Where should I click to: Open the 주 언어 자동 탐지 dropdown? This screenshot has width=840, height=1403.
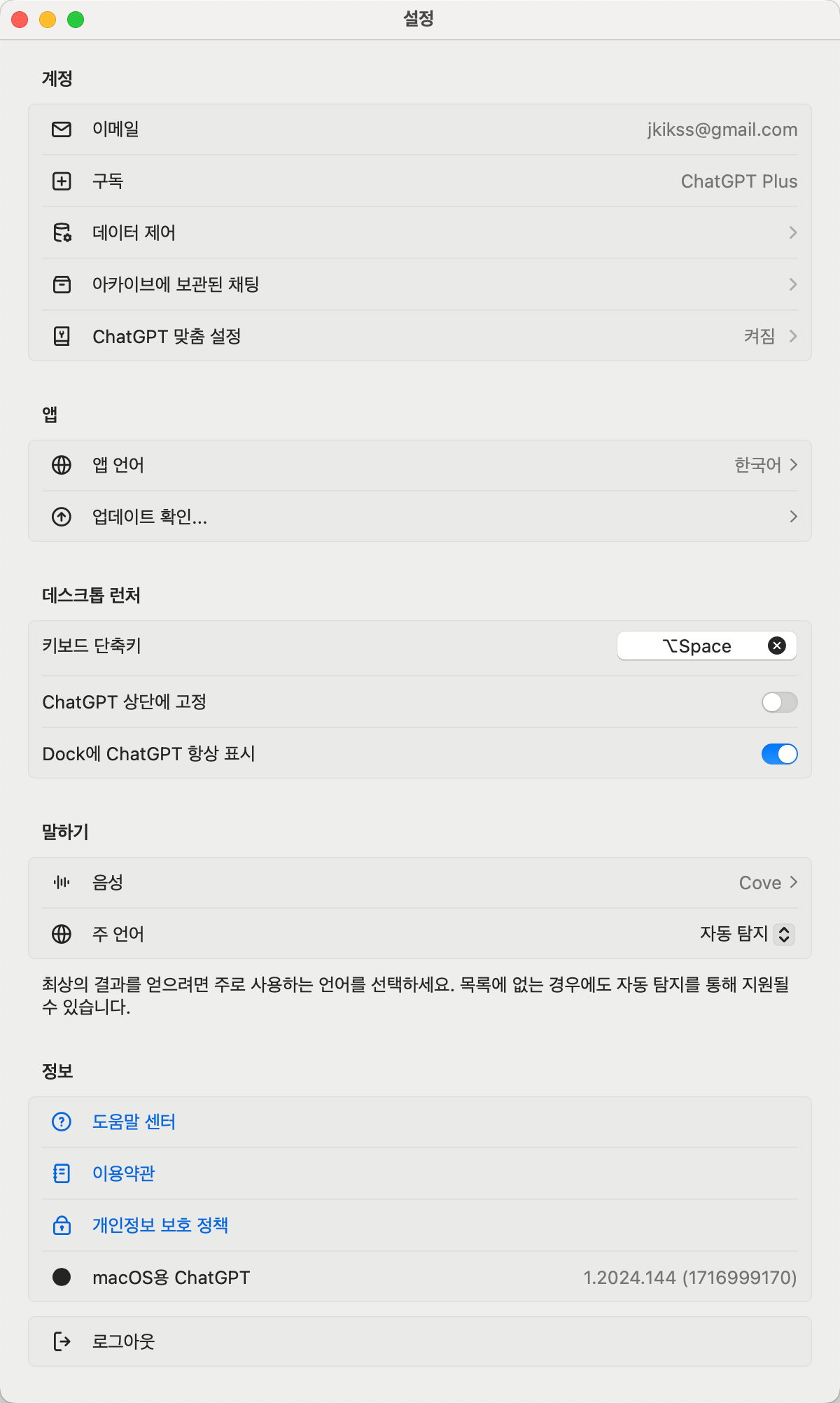click(x=747, y=934)
